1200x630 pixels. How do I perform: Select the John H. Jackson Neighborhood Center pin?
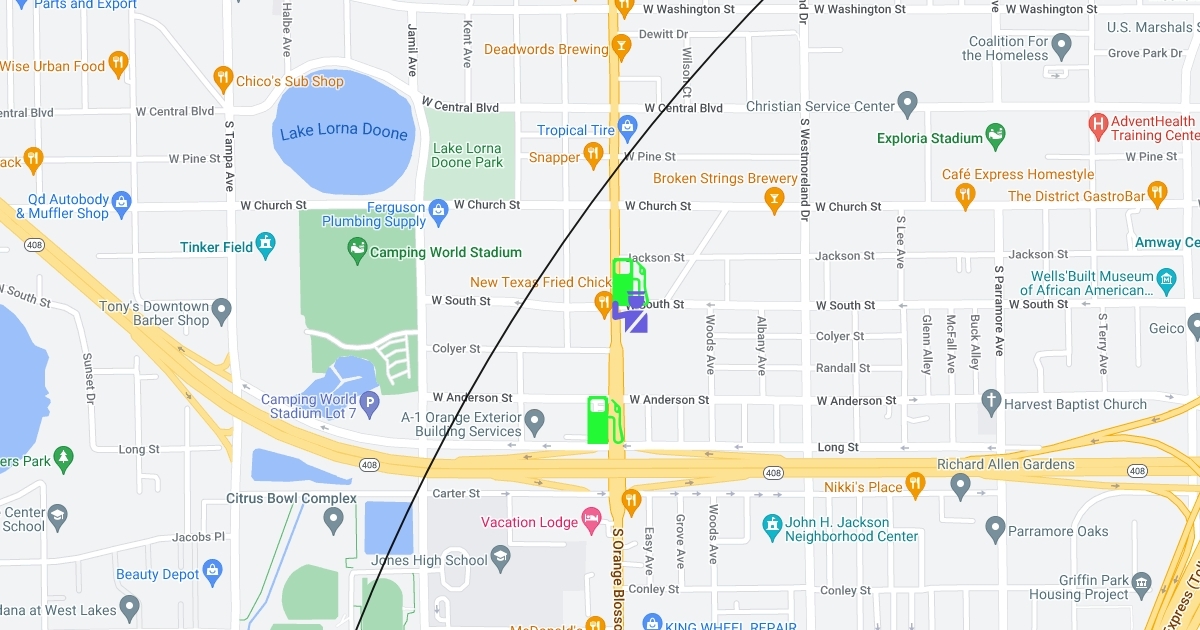click(x=771, y=524)
